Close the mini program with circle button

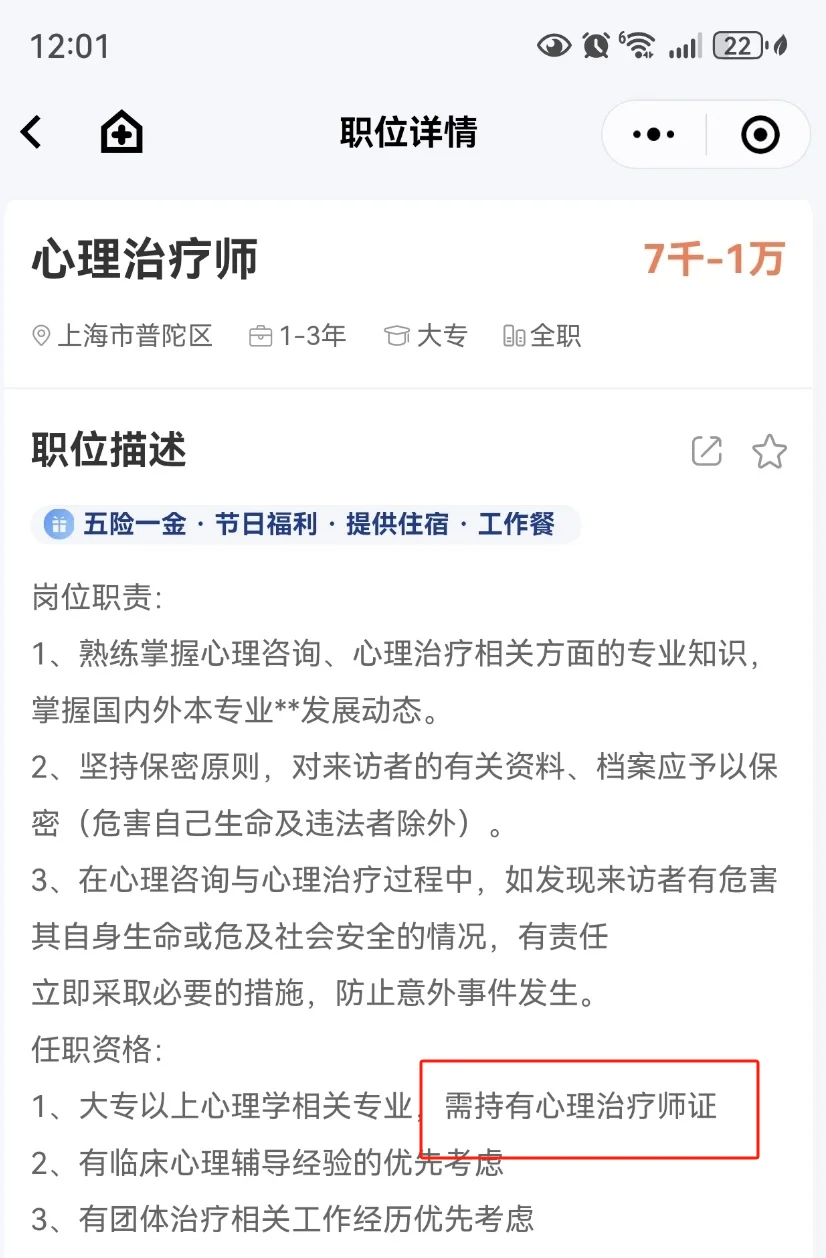click(x=760, y=134)
